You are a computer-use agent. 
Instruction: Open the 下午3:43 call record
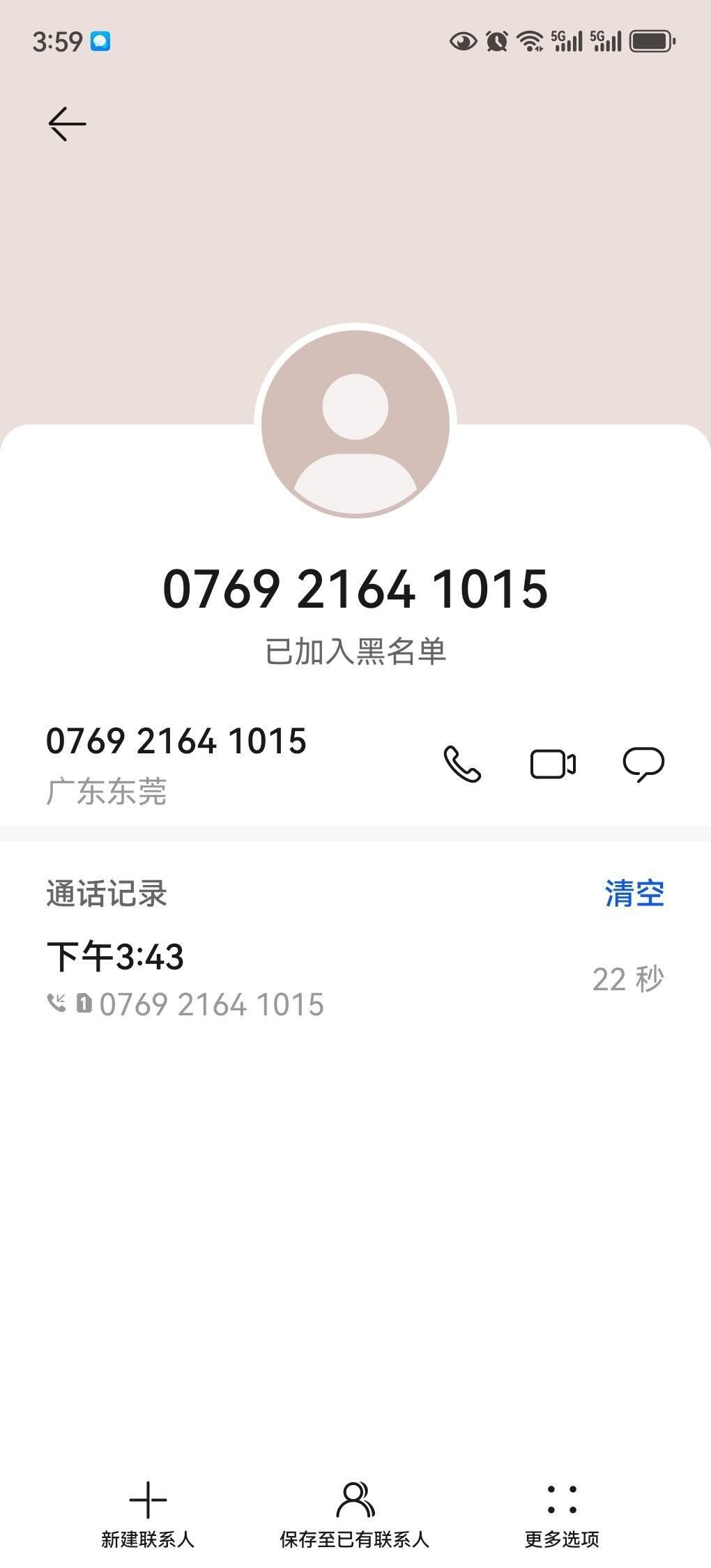(279, 978)
